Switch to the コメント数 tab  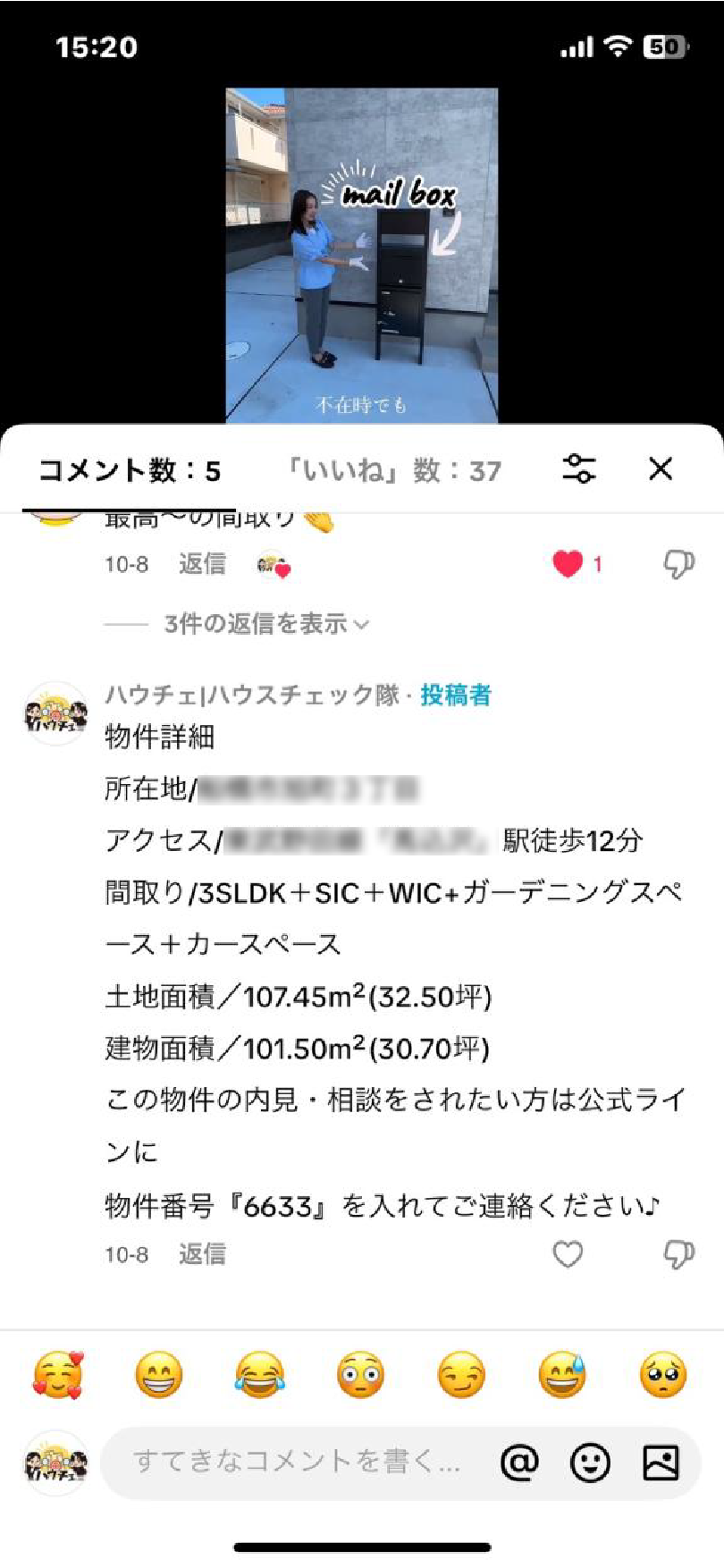pyautogui.click(x=129, y=470)
